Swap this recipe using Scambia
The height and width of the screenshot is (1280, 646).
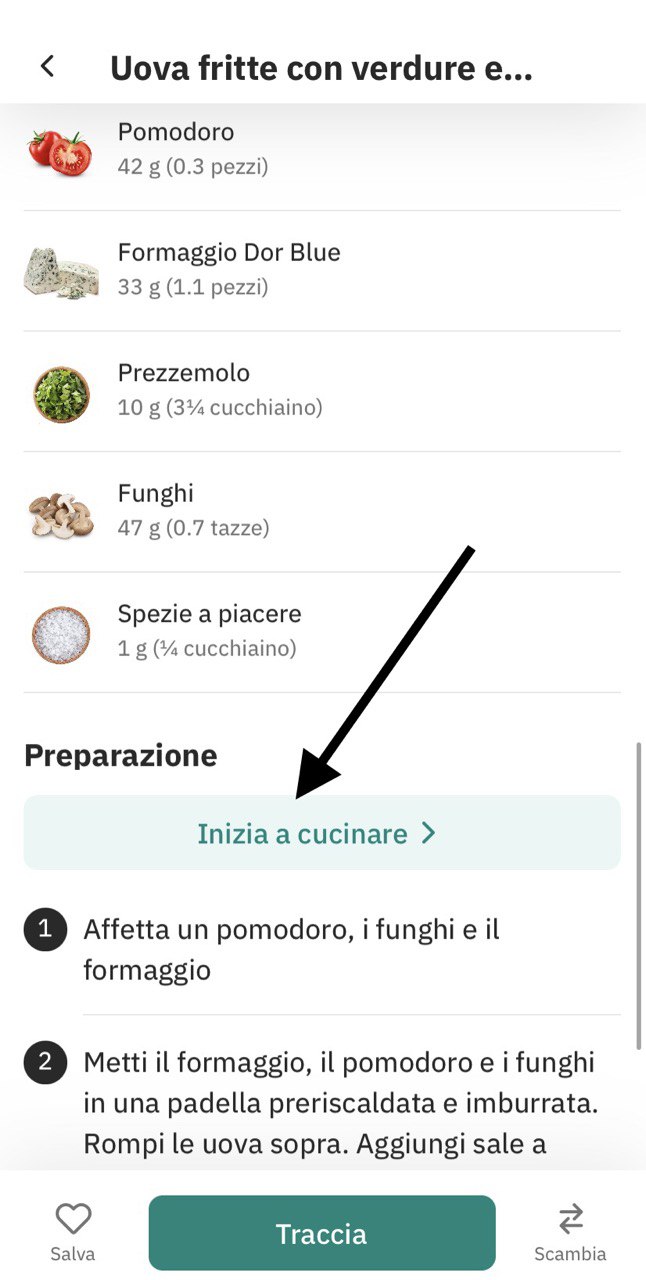click(x=570, y=1232)
